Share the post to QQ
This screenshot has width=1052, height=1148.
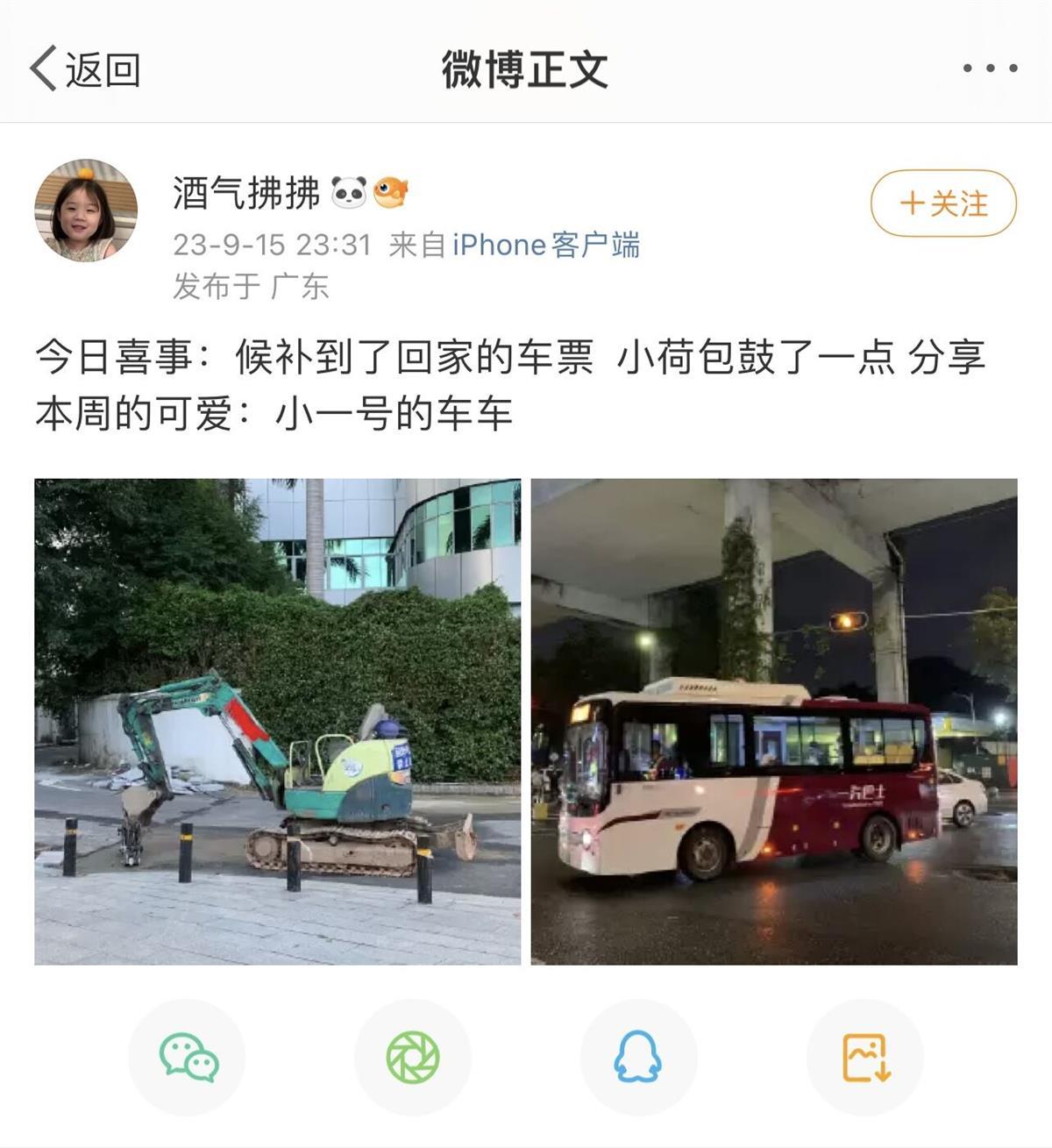click(x=637, y=1057)
